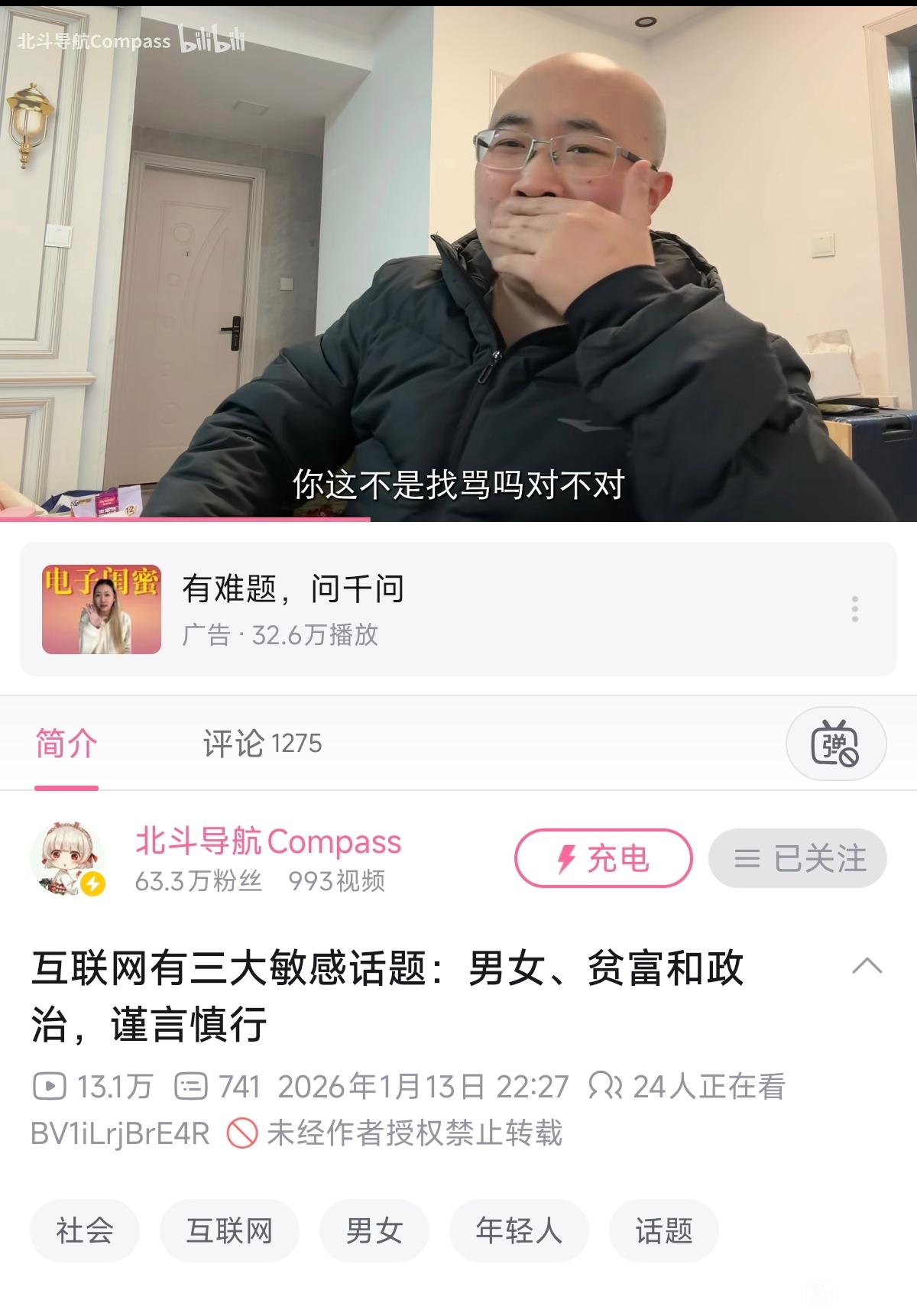
Task: Open the 互联网 tag
Action: [229, 1230]
